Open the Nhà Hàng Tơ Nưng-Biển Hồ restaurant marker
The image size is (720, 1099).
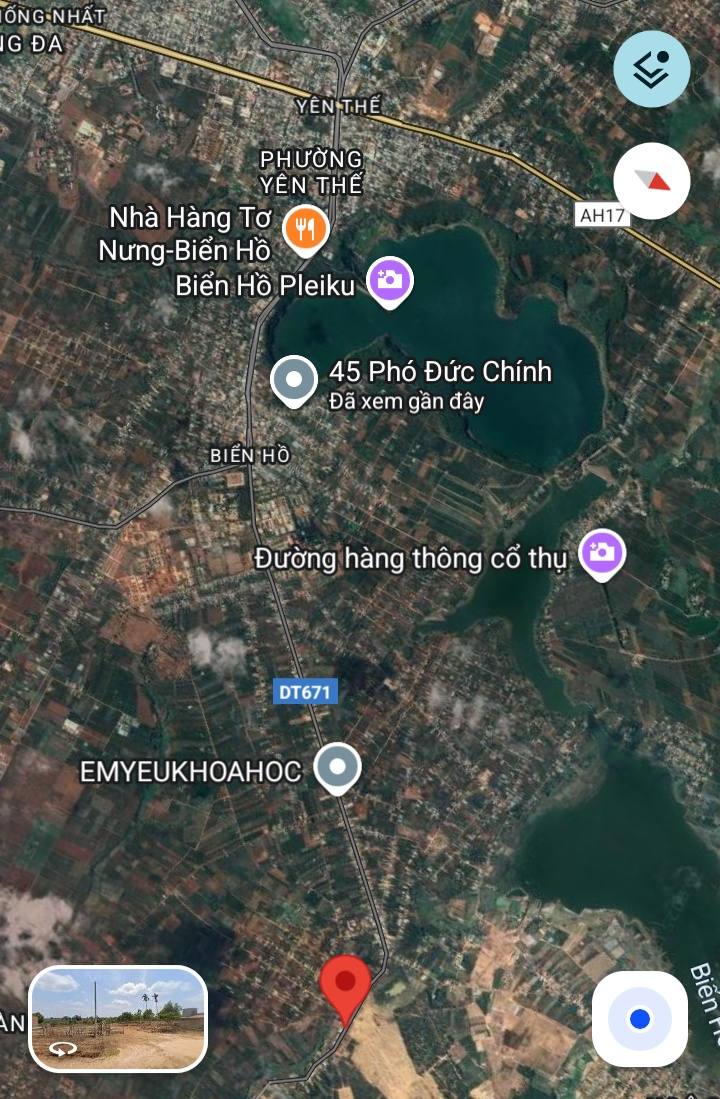306,230
